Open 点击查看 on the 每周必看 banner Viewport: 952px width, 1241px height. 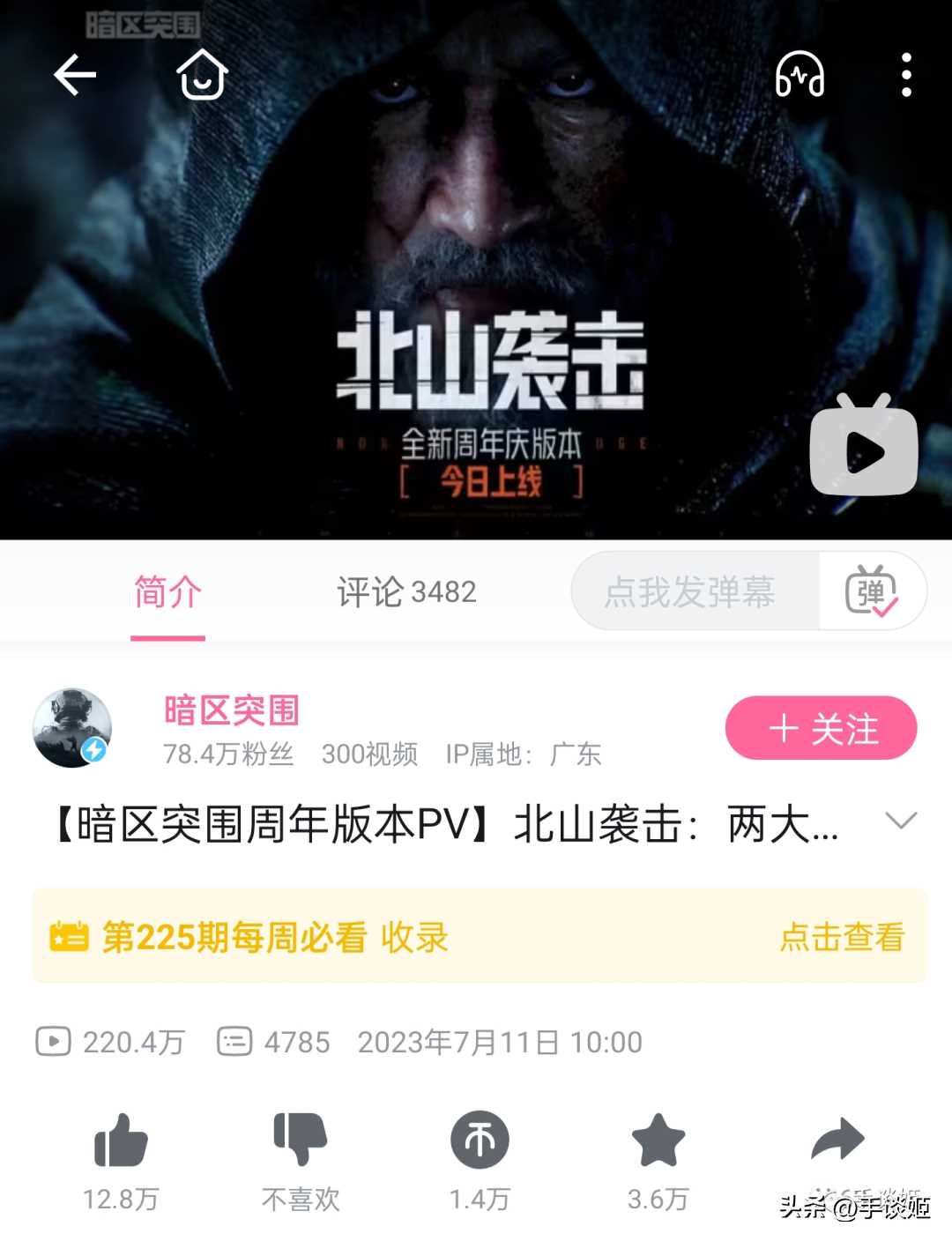[842, 937]
